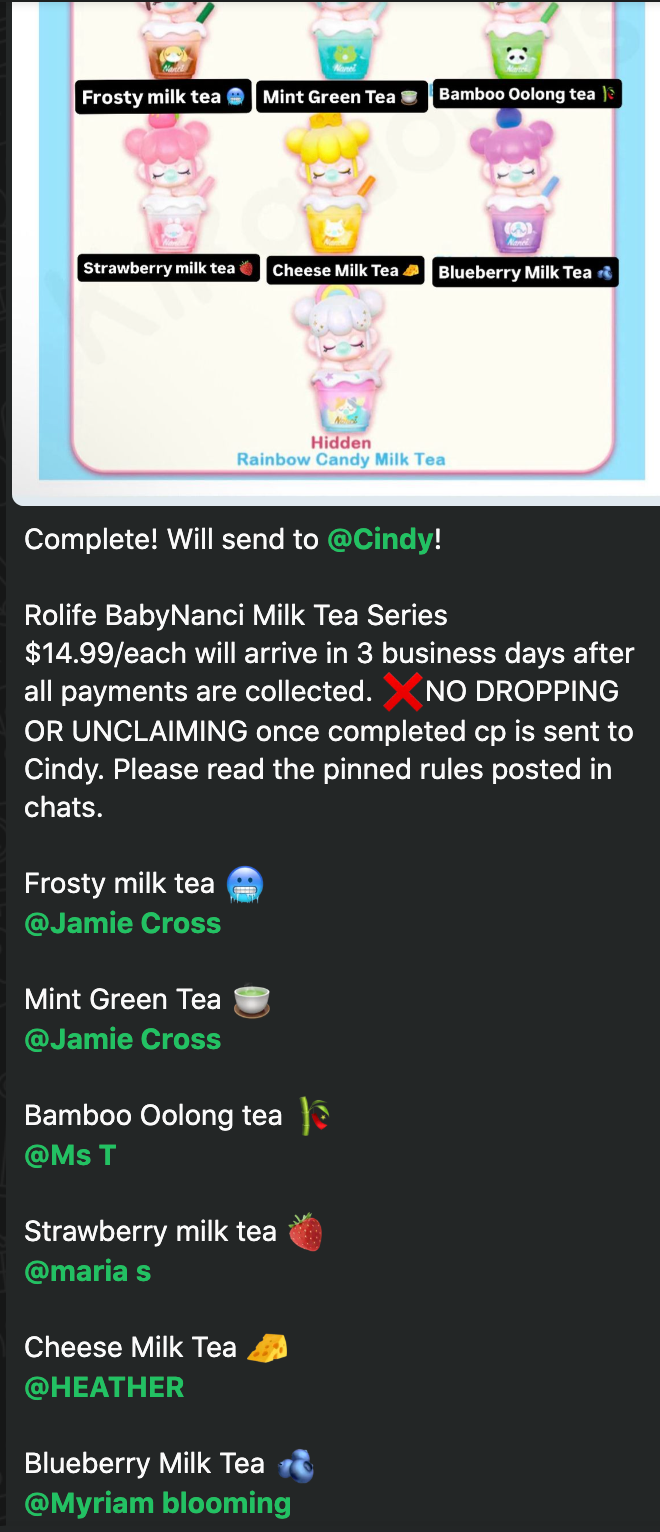Viewport: 660px width, 1532px height.
Task: Open the @Cindy mention profile
Action: tap(380, 540)
